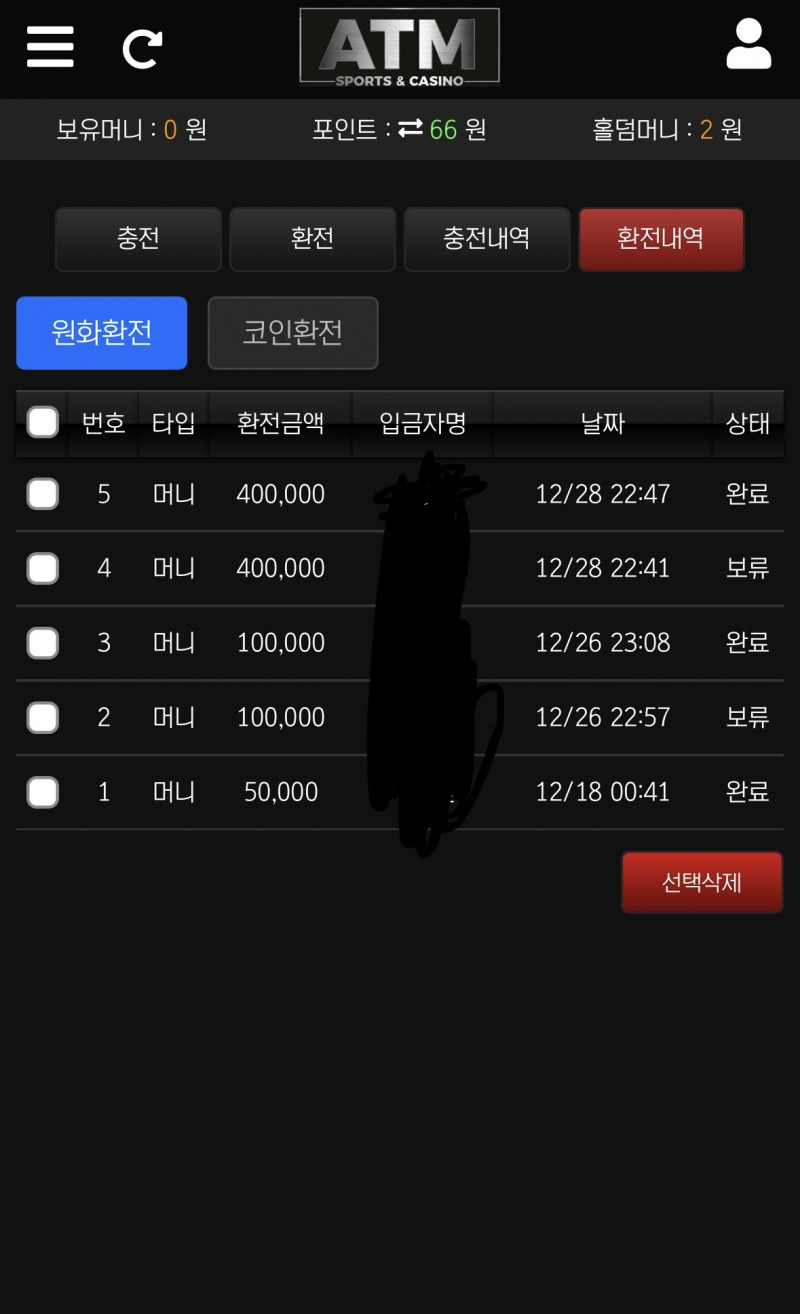Open the 환전 page
The image size is (800, 1314).
click(312, 239)
